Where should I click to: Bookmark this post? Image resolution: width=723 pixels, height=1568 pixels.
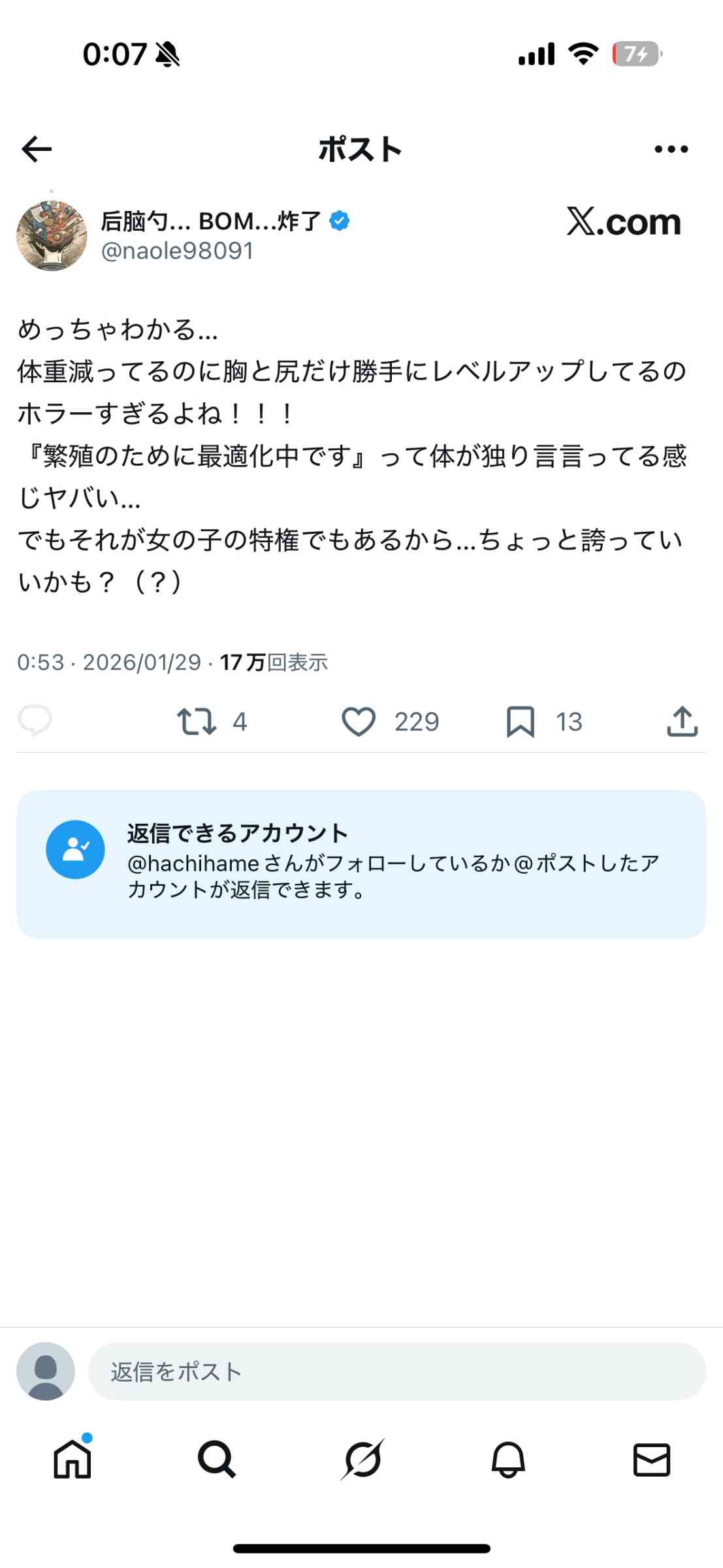520,721
